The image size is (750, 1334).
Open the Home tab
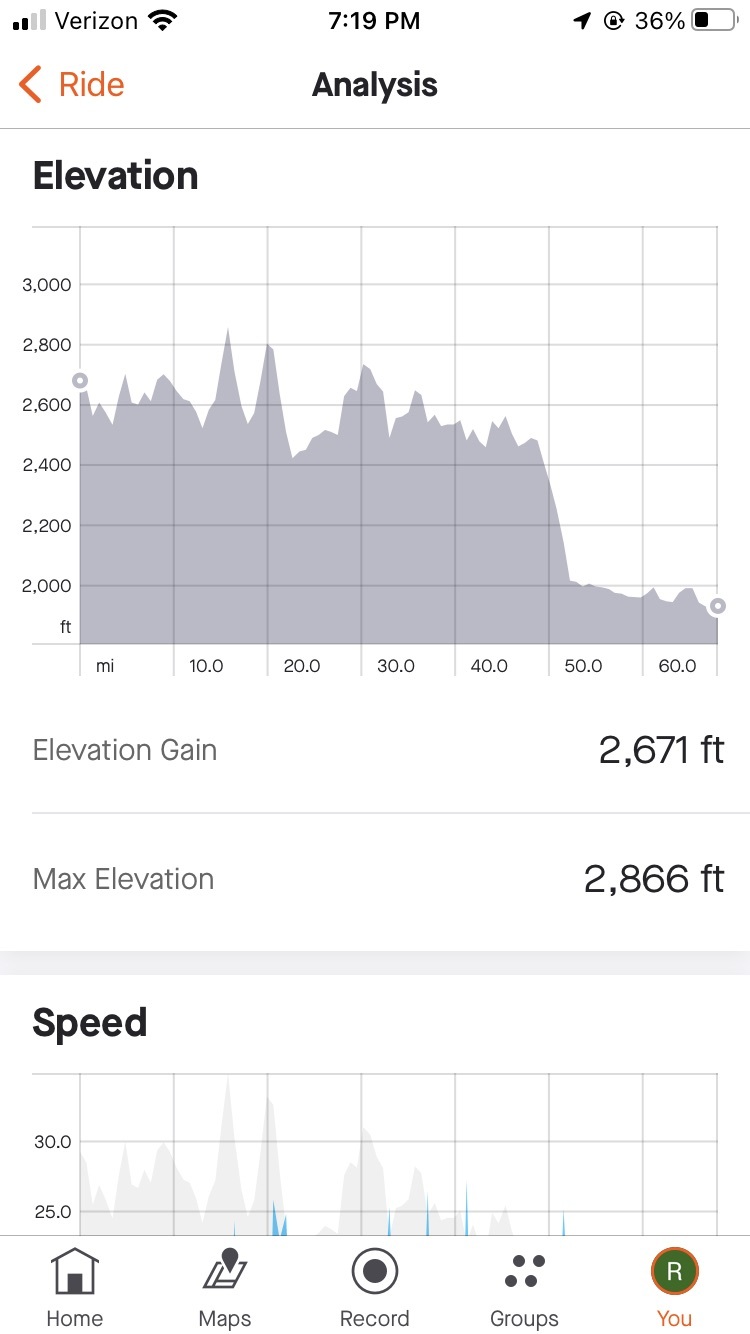coord(75,1286)
